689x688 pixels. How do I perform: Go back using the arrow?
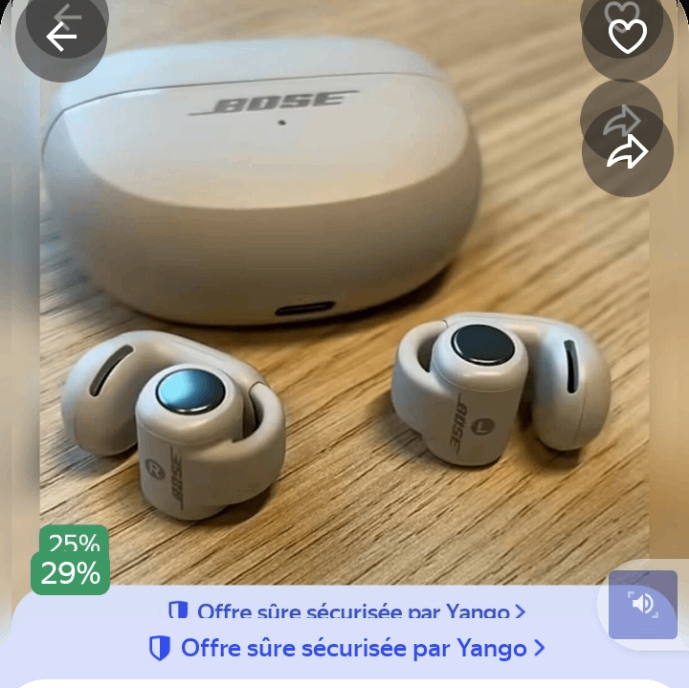[62, 36]
